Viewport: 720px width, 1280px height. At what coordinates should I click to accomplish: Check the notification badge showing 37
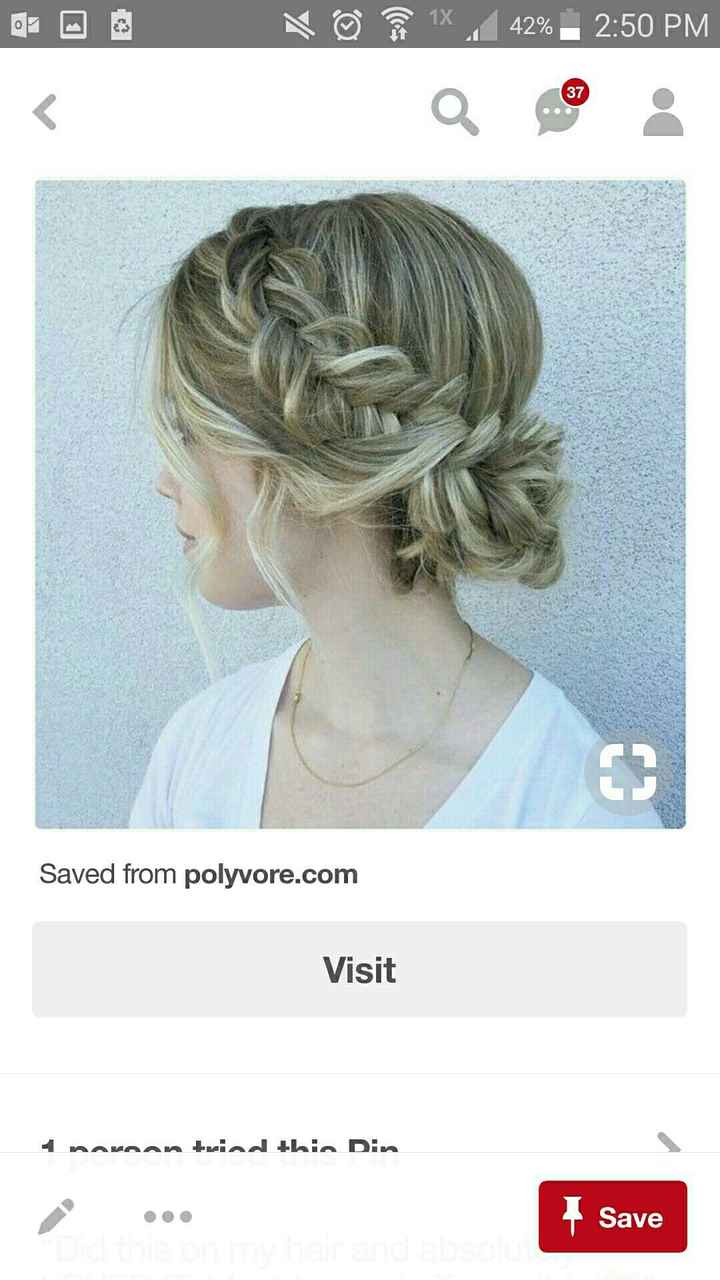click(x=575, y=90)
